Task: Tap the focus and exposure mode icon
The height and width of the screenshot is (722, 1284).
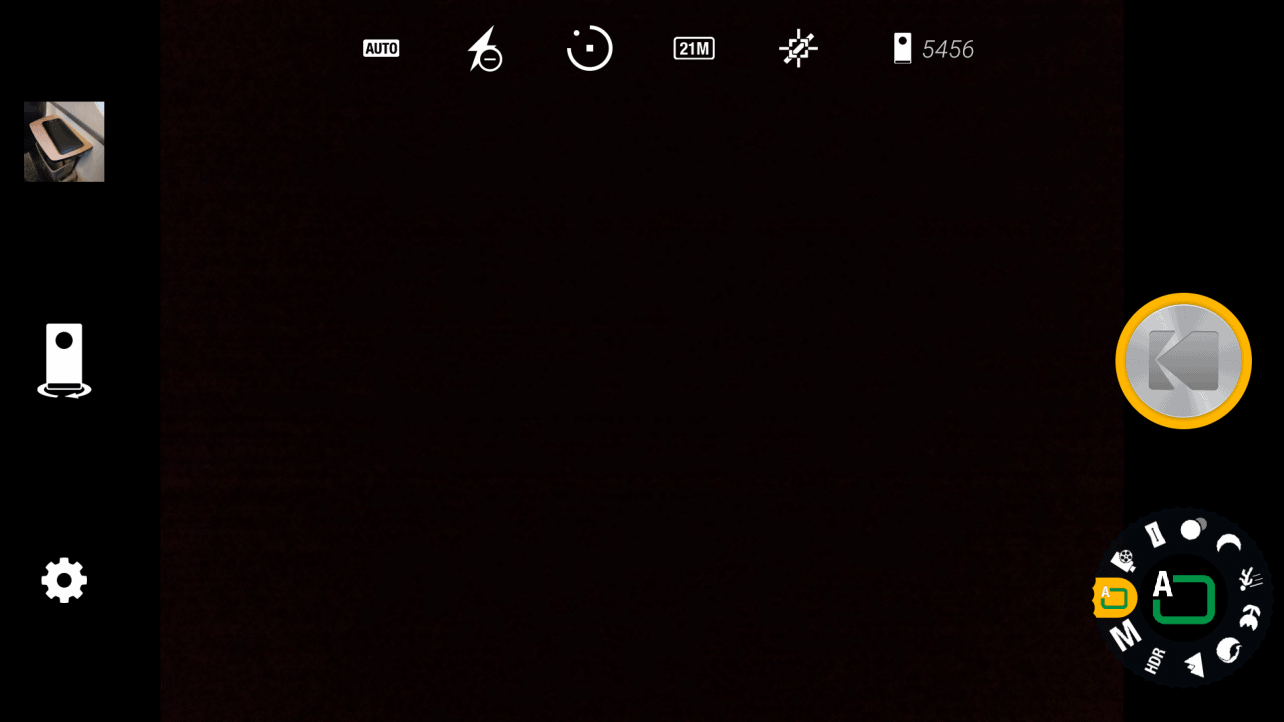Action: pyautogui.click(x=798, y=48)
